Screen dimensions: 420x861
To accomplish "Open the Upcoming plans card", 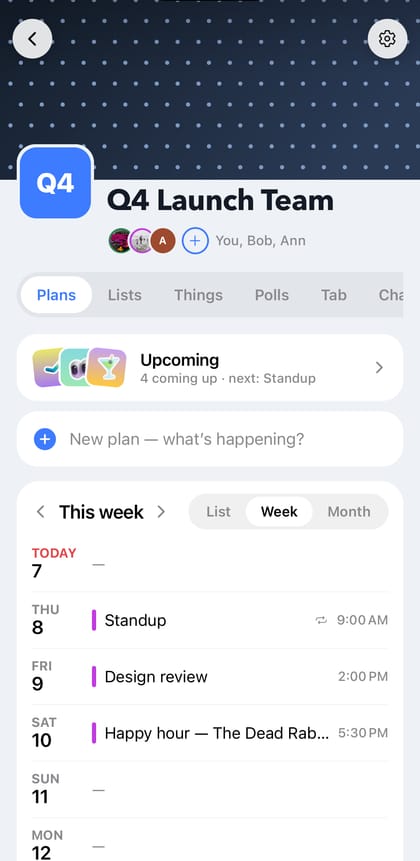I will click(210, 367).
